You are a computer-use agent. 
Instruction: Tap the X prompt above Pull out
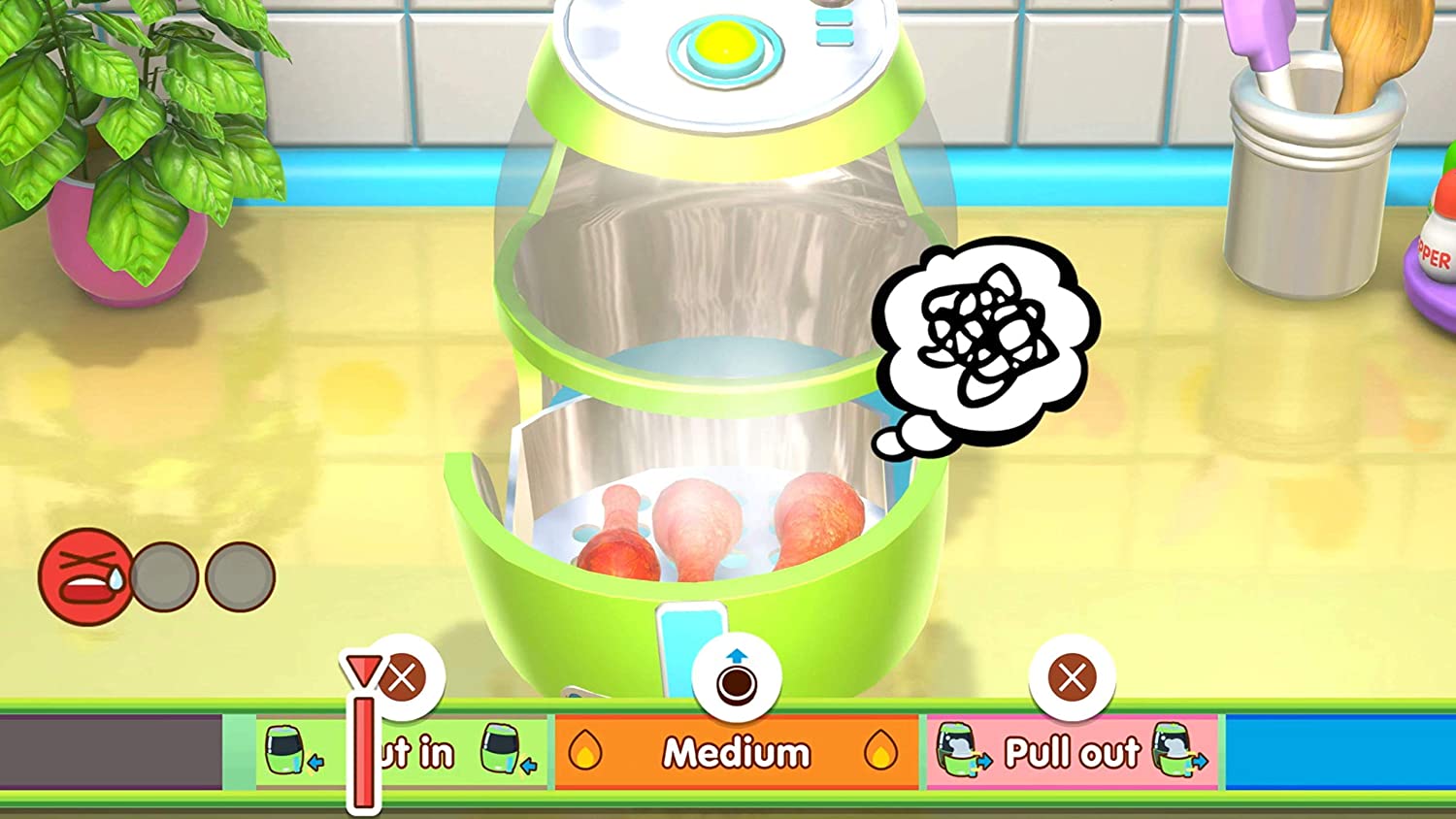click(x=1072, y=677)
